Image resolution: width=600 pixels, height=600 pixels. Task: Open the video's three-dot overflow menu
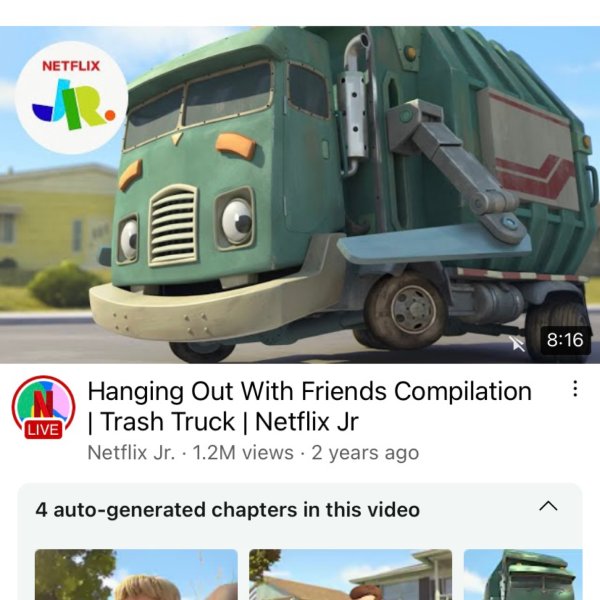(x=575, y=389)
